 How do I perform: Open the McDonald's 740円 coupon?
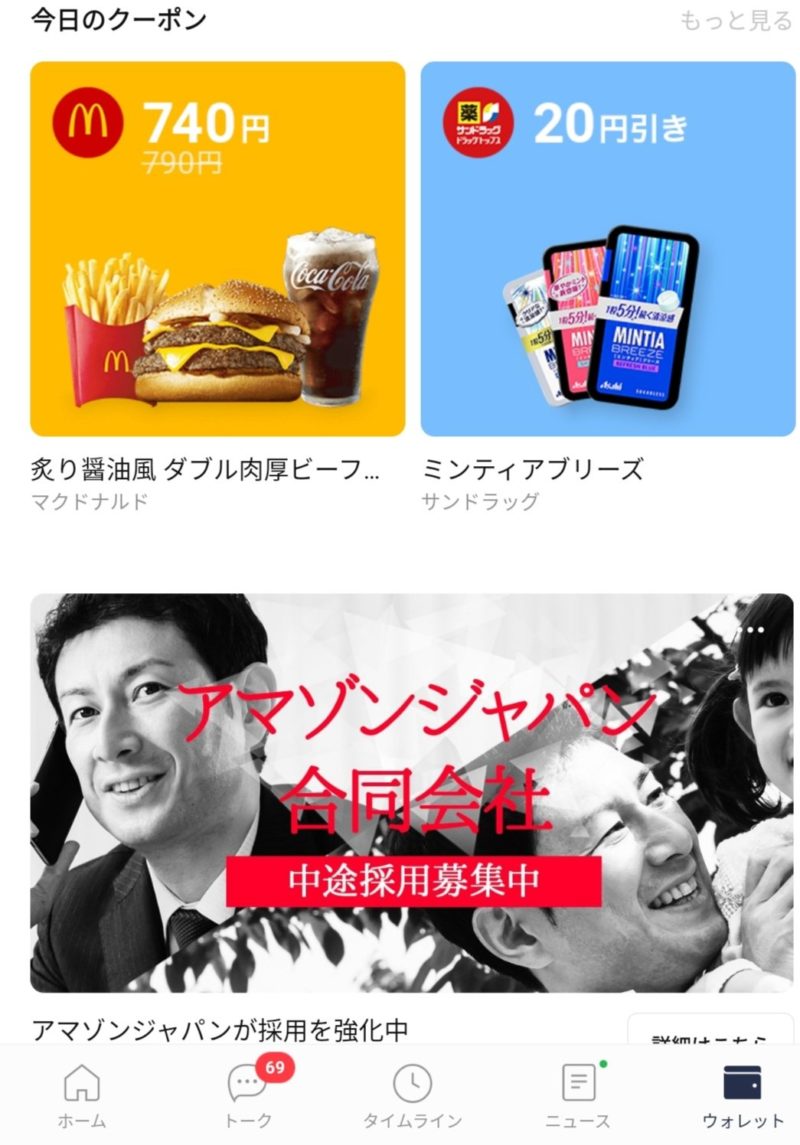pos(217,249)
